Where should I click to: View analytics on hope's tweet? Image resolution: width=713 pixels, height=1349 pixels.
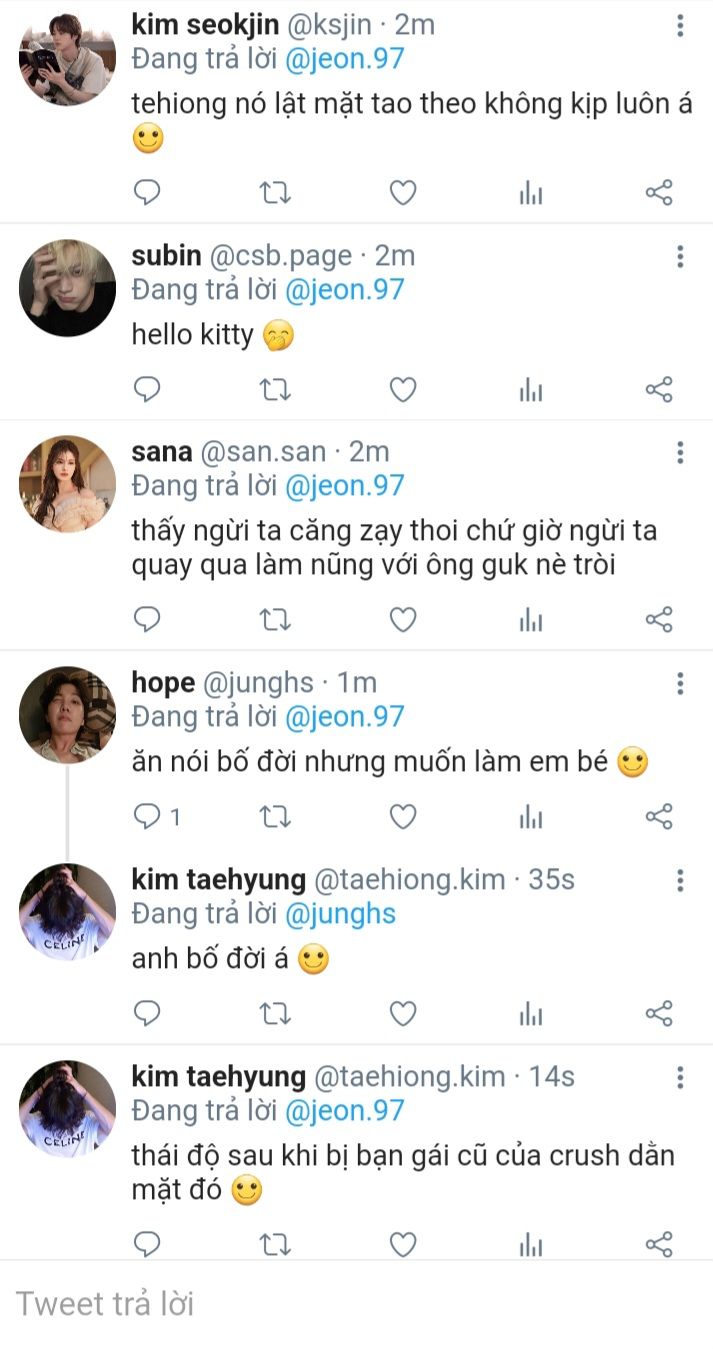click(x=531, y=818)
